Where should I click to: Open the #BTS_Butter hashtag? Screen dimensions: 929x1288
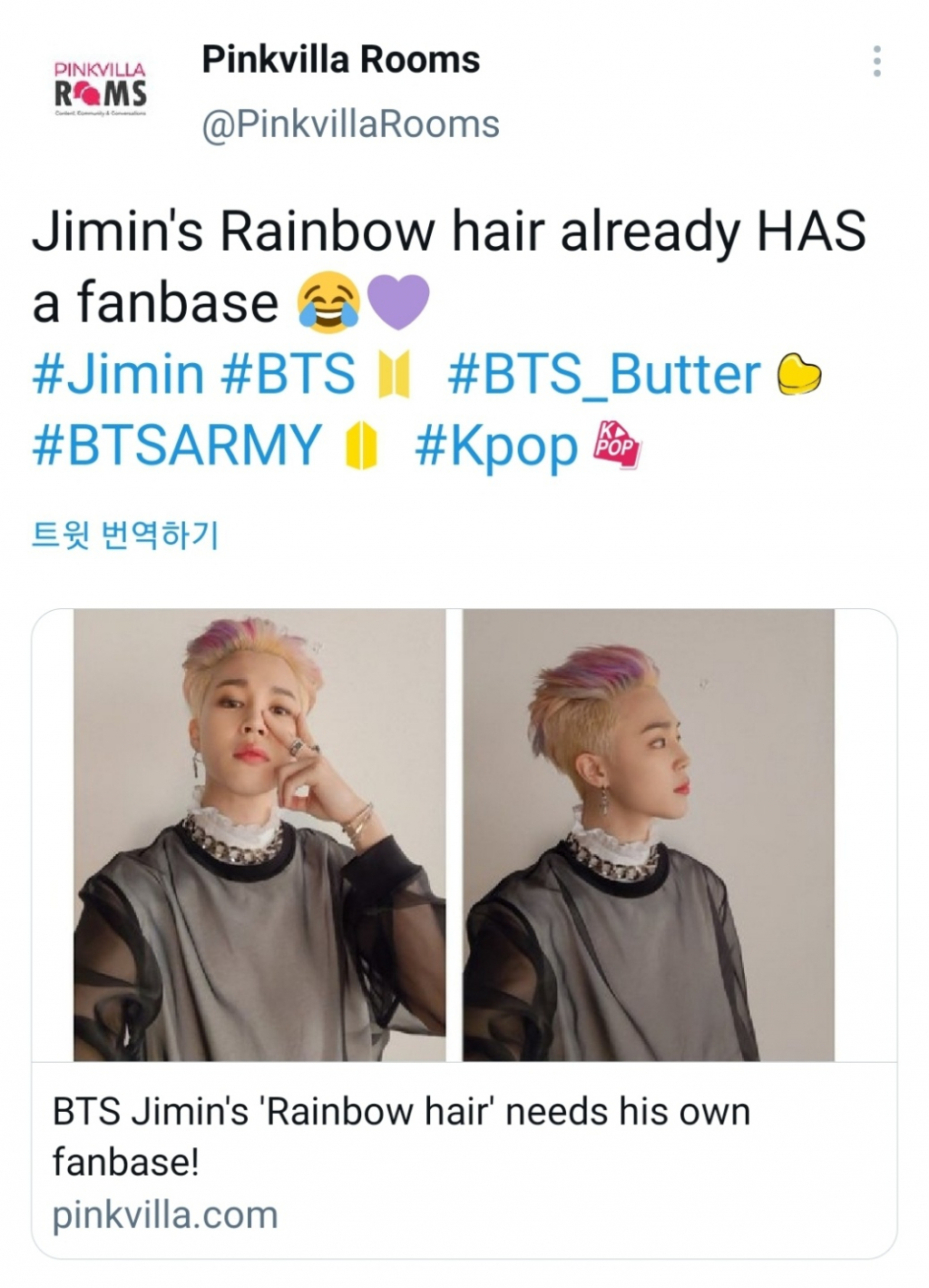[x=604, y=374]
